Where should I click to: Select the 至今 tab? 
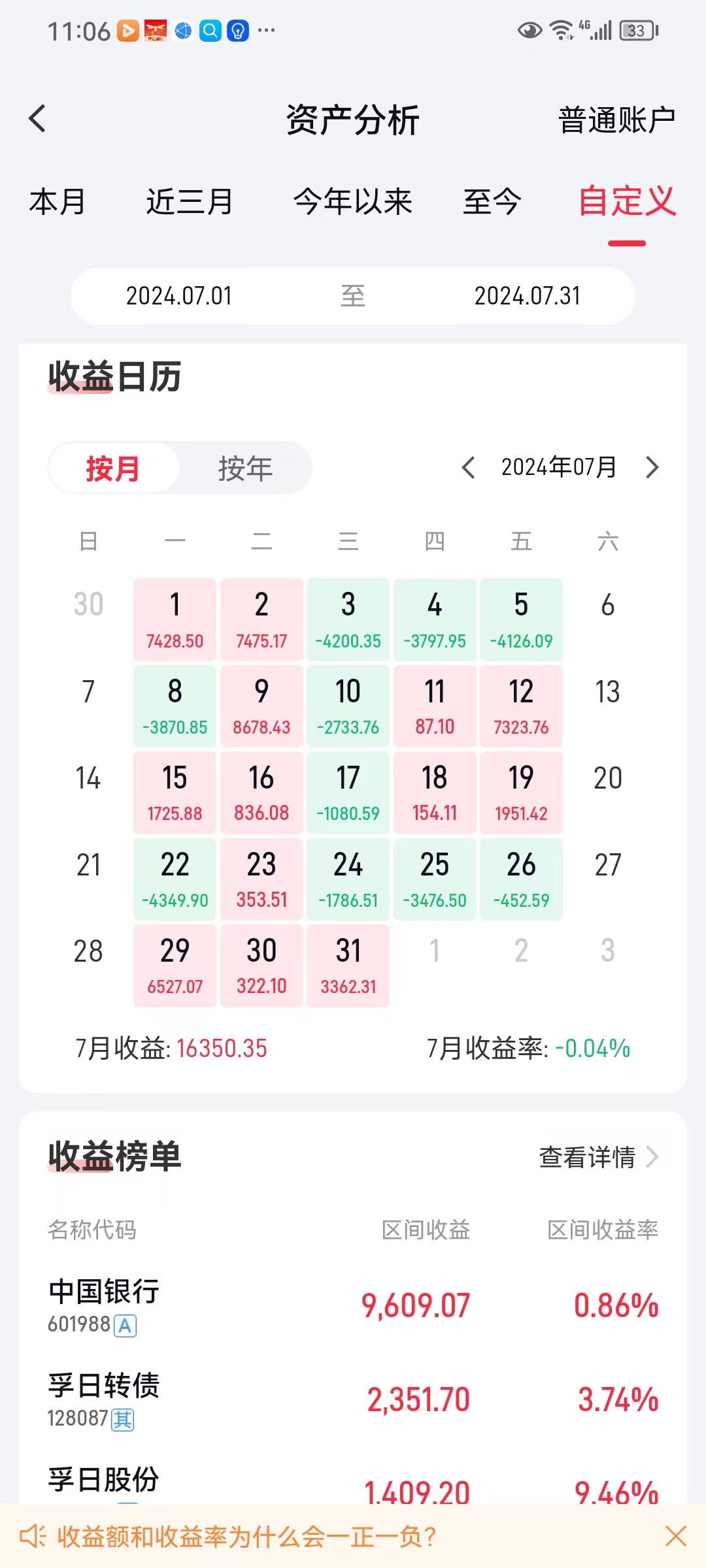[x=492, y=201]
